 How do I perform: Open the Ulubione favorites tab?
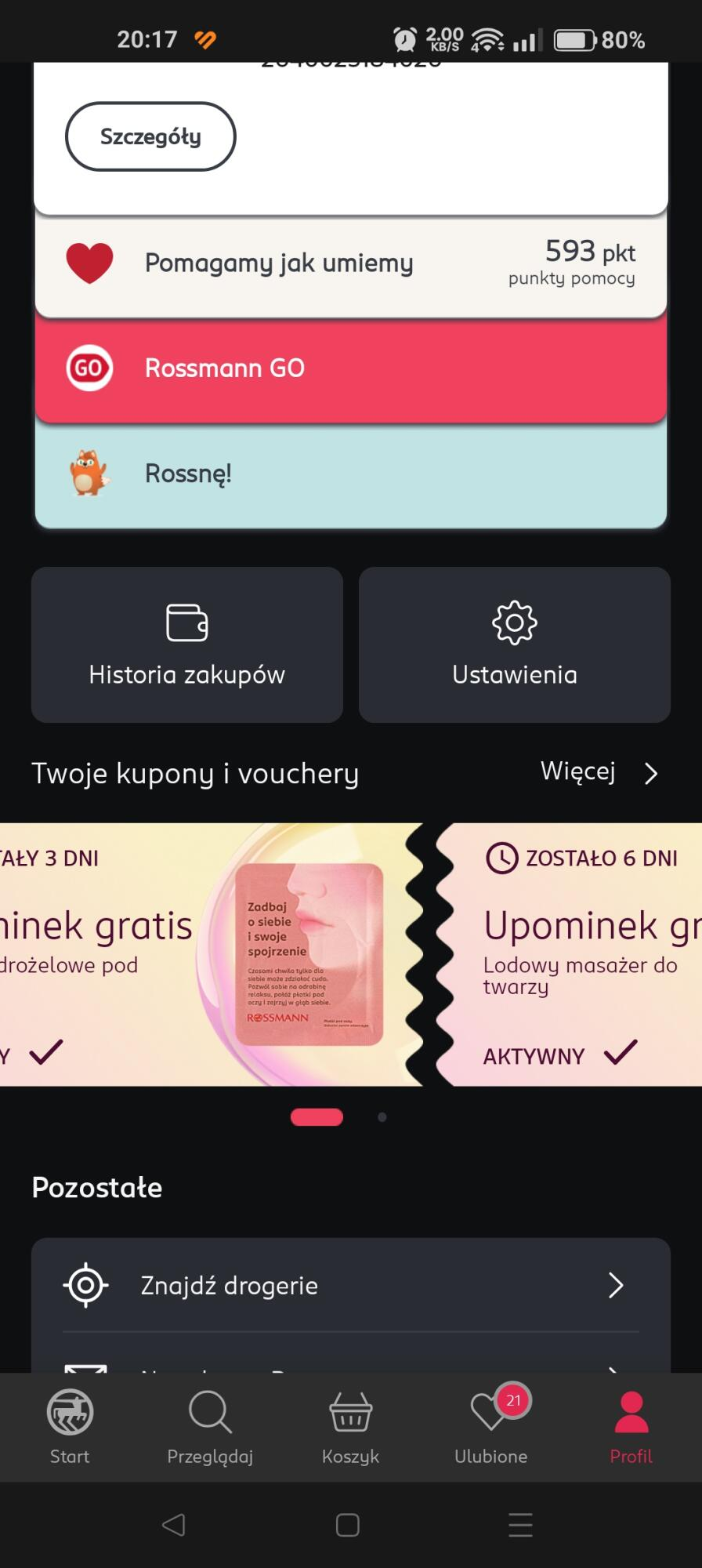[491, 1427]
